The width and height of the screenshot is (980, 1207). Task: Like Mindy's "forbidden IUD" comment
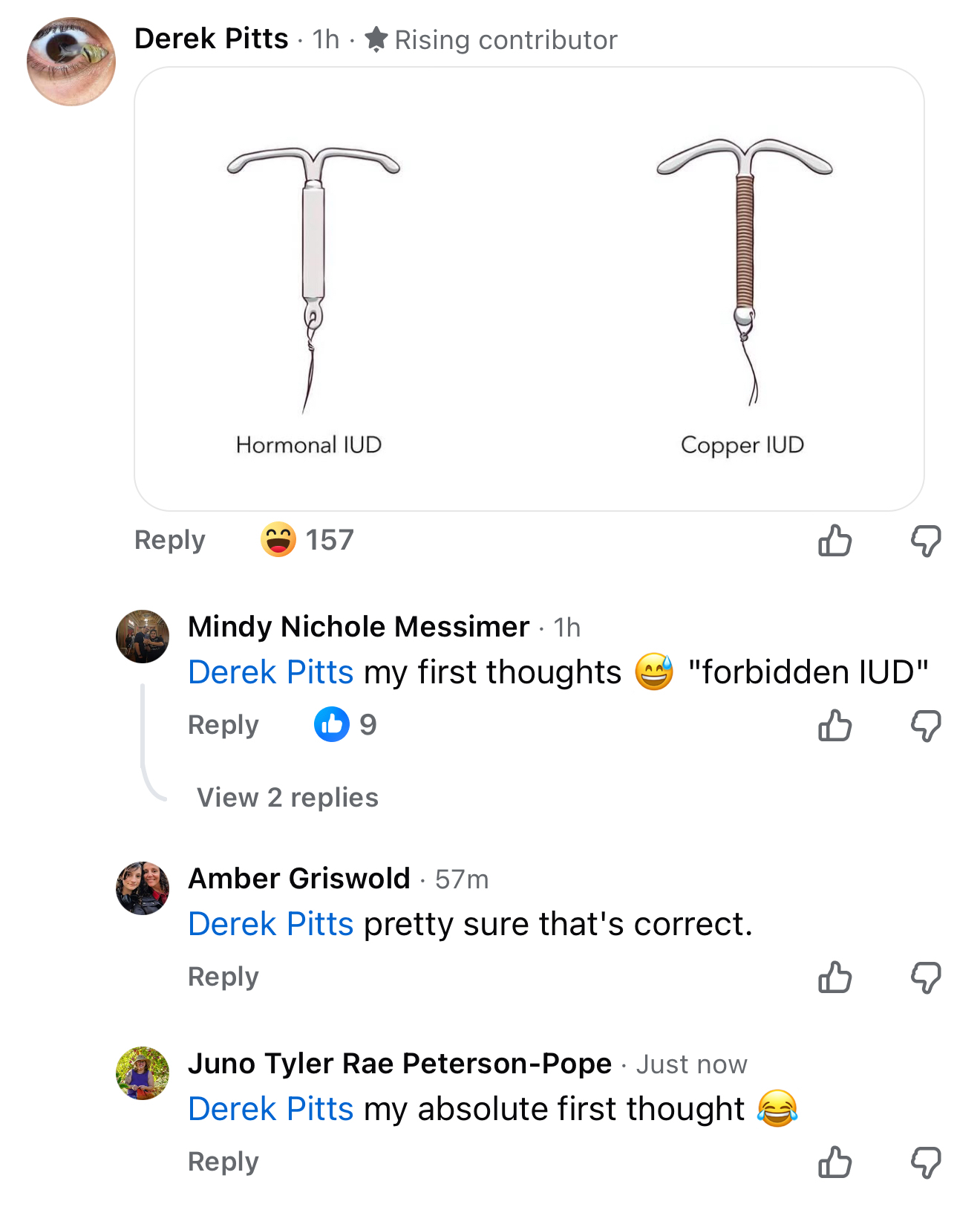834,726
